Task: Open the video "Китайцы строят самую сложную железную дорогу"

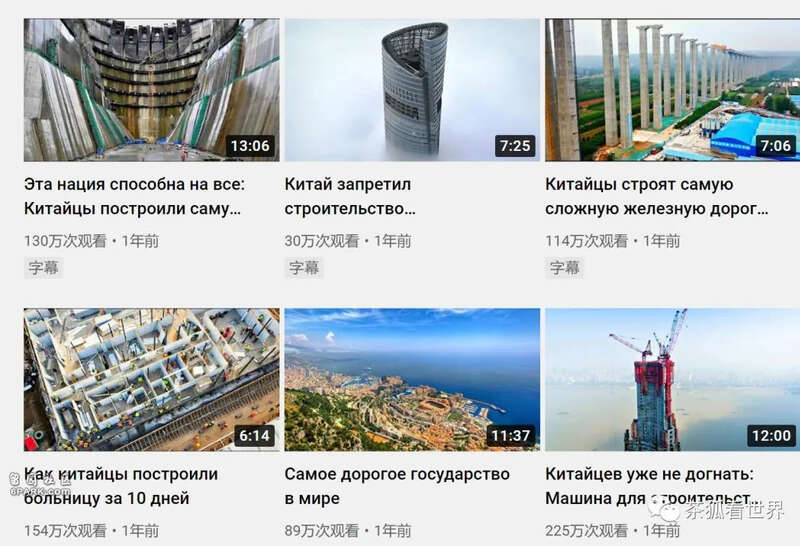Action: (671, 90)
